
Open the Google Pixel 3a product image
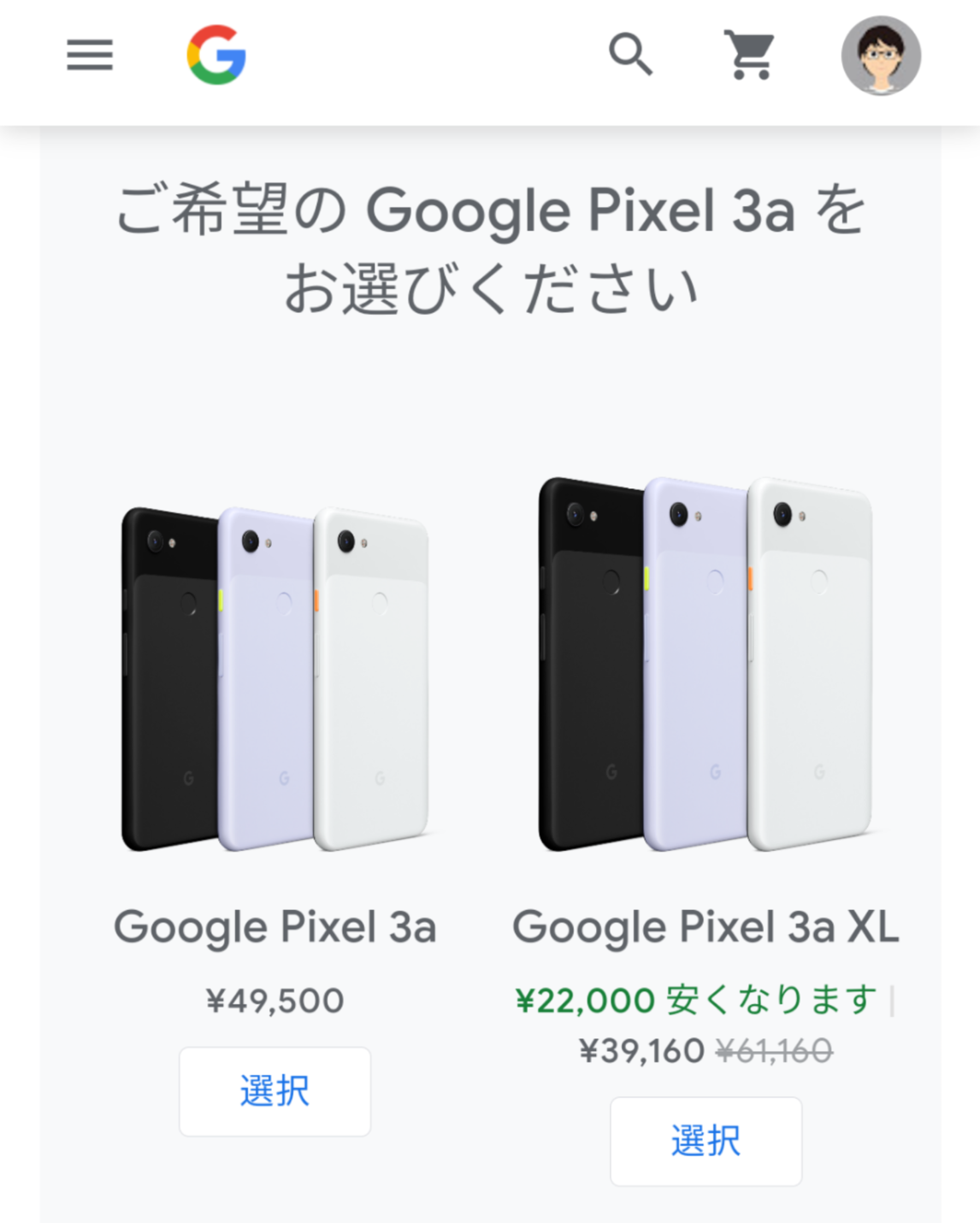(275, 680)
